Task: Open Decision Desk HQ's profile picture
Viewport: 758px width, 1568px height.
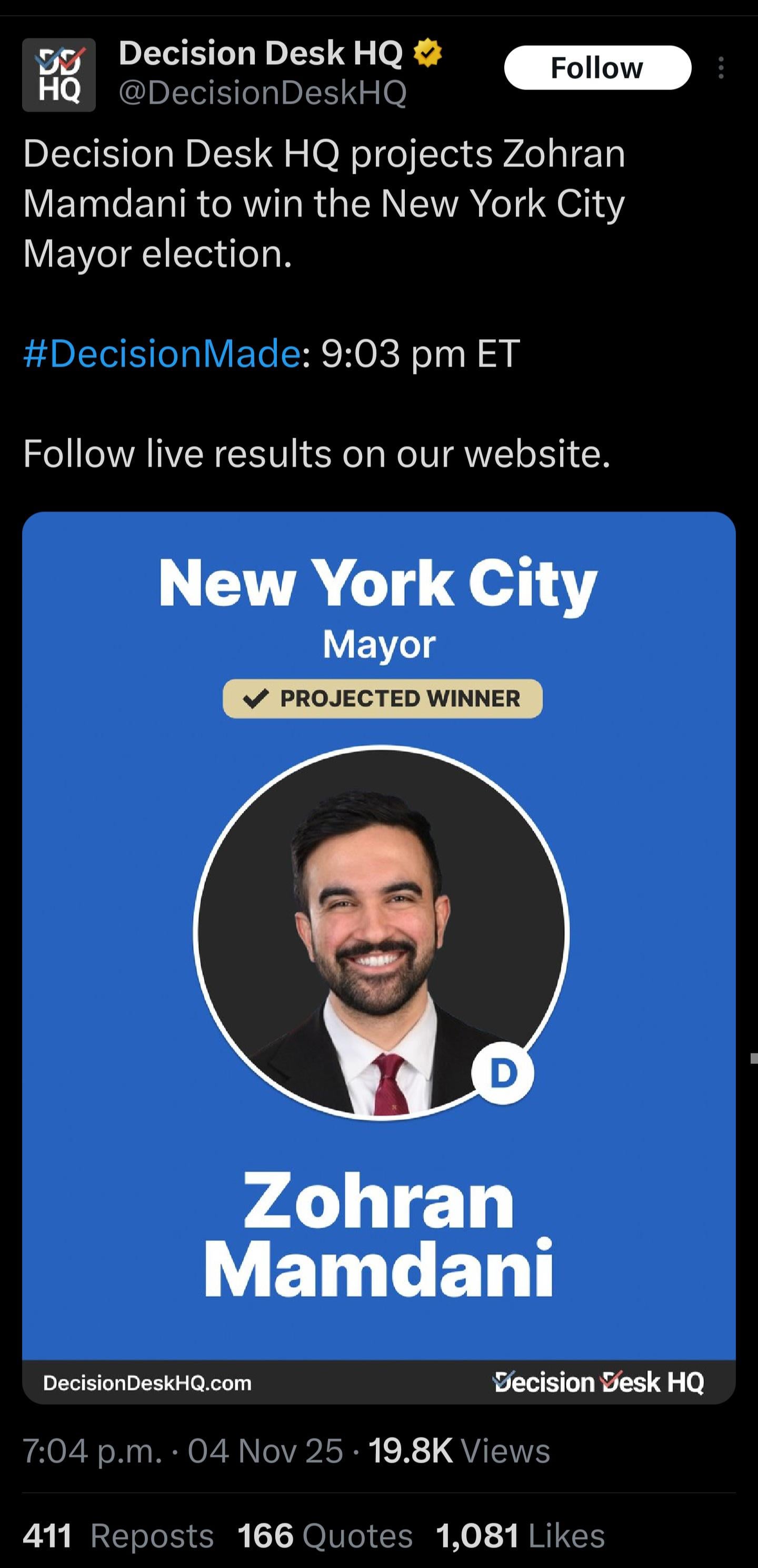Action: 59,75
